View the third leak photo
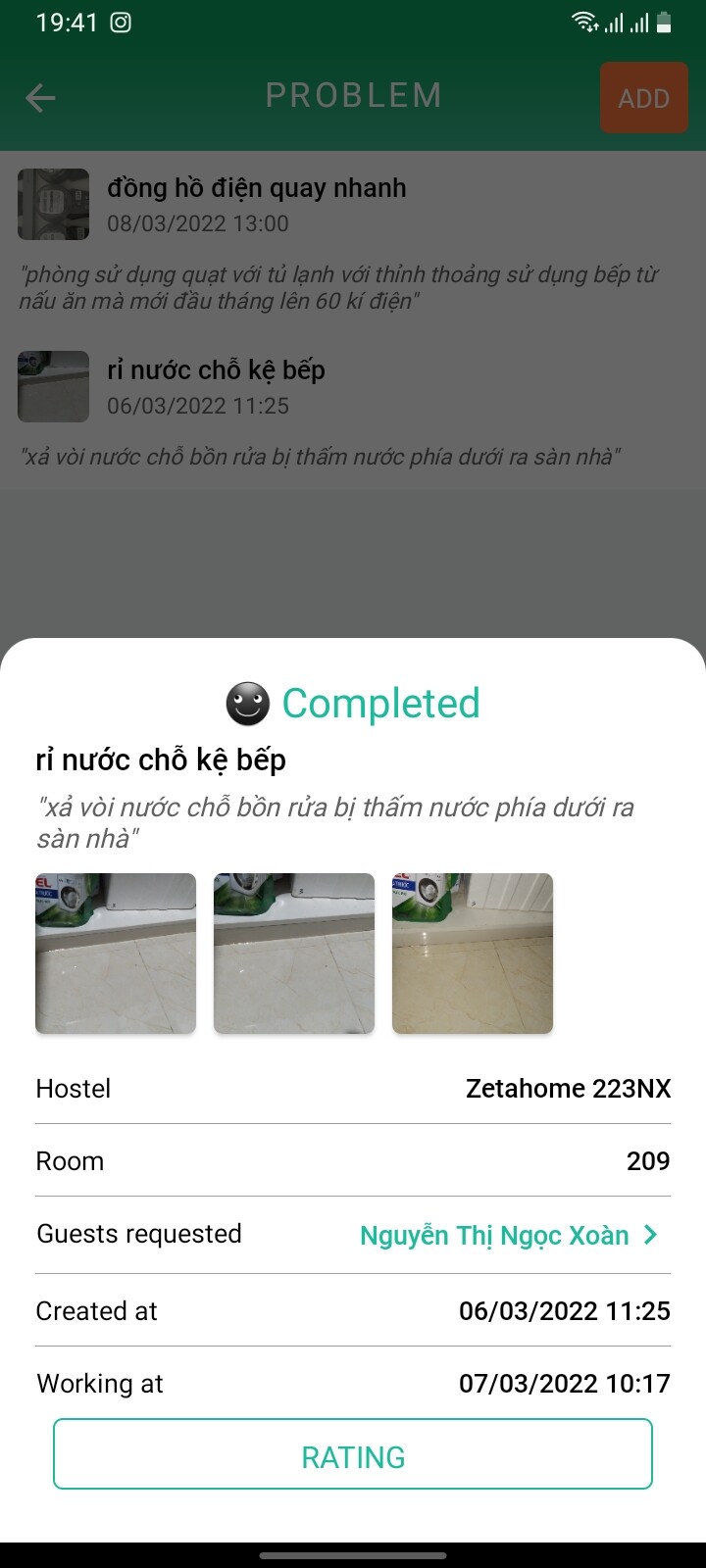Image resolution: width=706 pixels, height=1568 pixels. pos(473,954)
